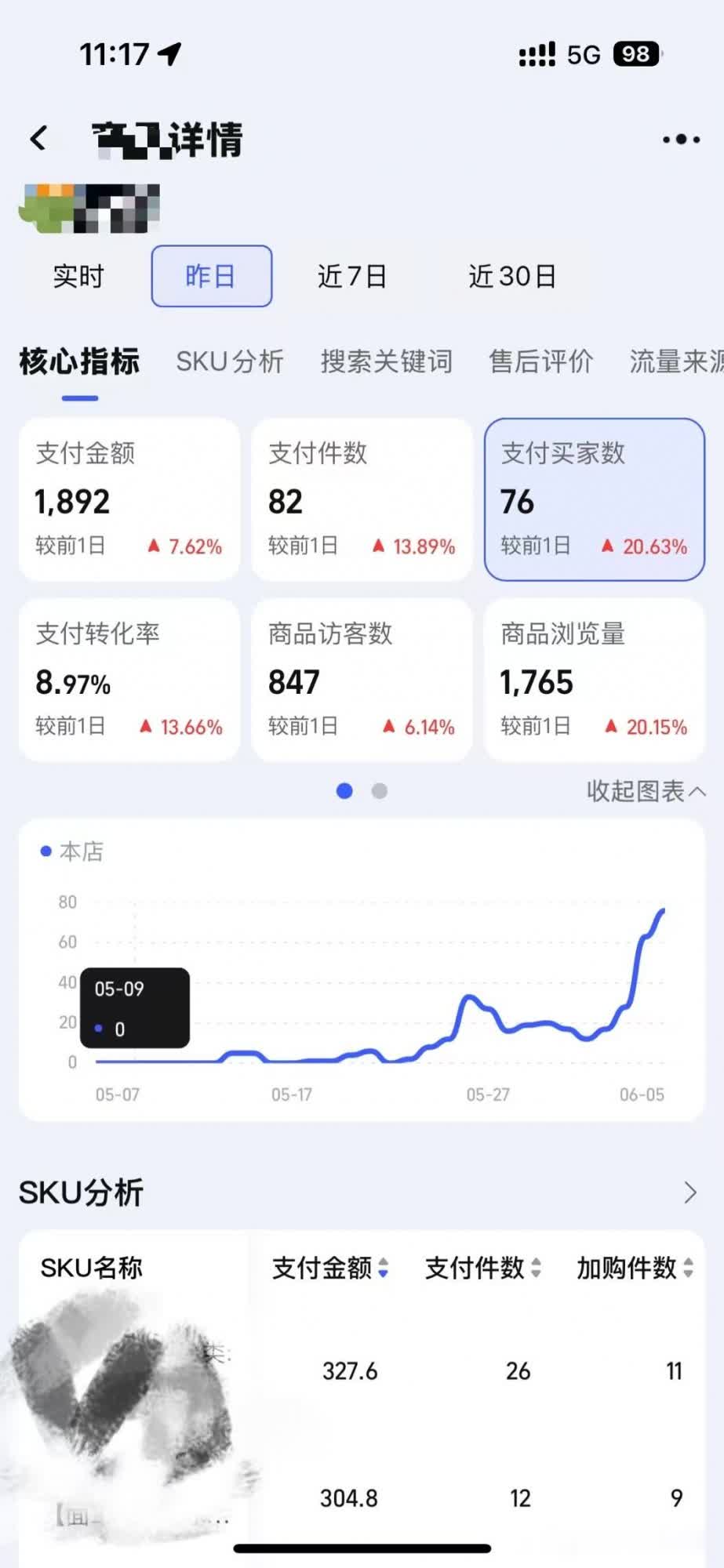
Task: Select the 支付转化率 metric card
Action: click(129, 680)
